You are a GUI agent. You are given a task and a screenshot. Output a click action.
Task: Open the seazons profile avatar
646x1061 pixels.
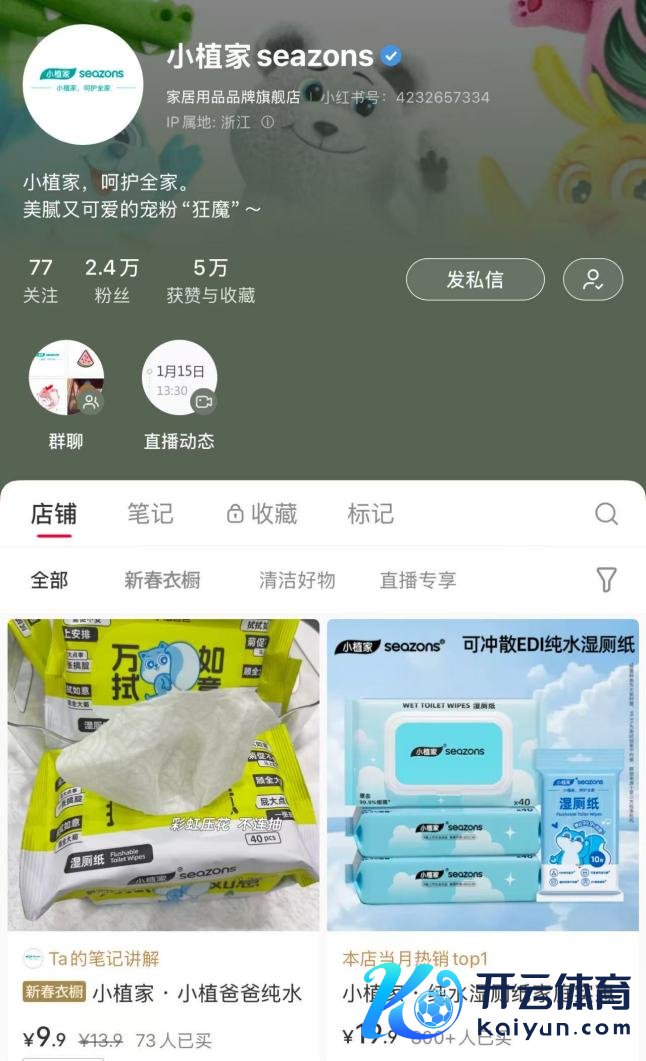[82, 85]
